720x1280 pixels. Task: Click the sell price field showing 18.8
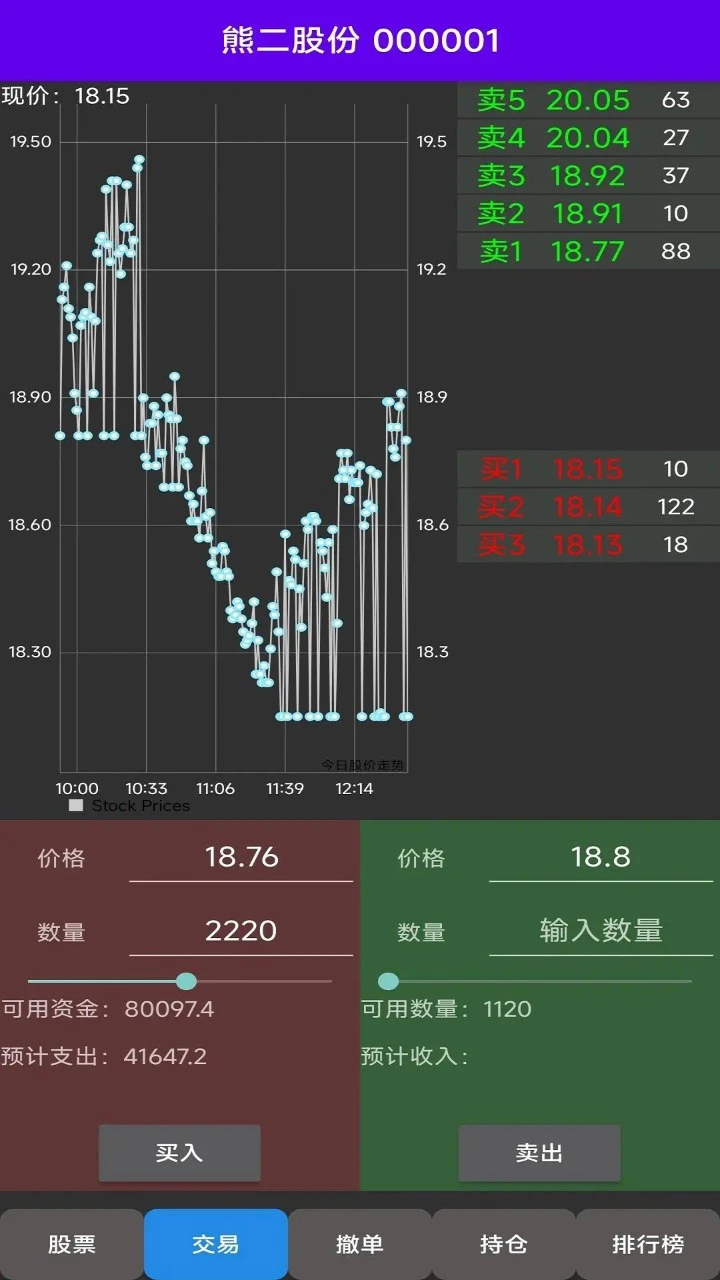pos(599,857)
